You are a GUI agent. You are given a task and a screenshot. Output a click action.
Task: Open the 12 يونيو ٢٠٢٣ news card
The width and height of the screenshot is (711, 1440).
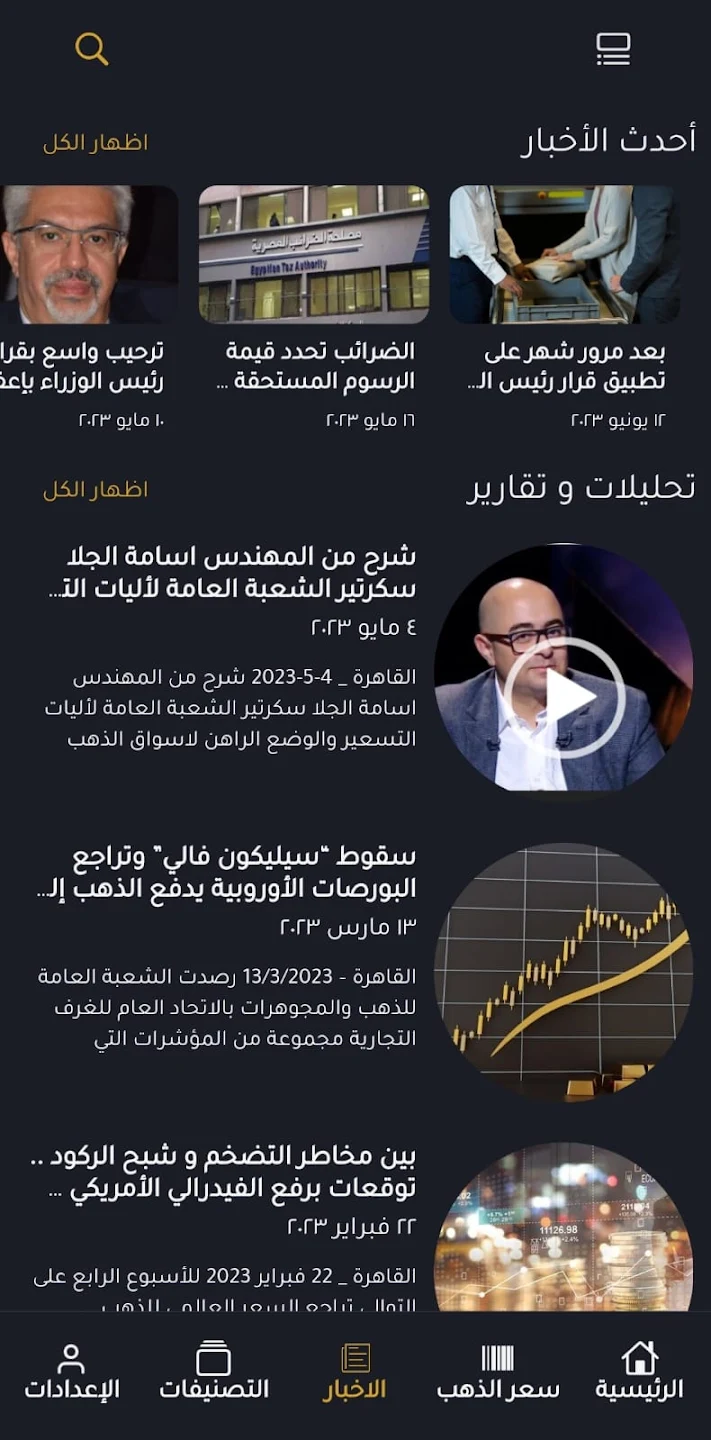565,300
